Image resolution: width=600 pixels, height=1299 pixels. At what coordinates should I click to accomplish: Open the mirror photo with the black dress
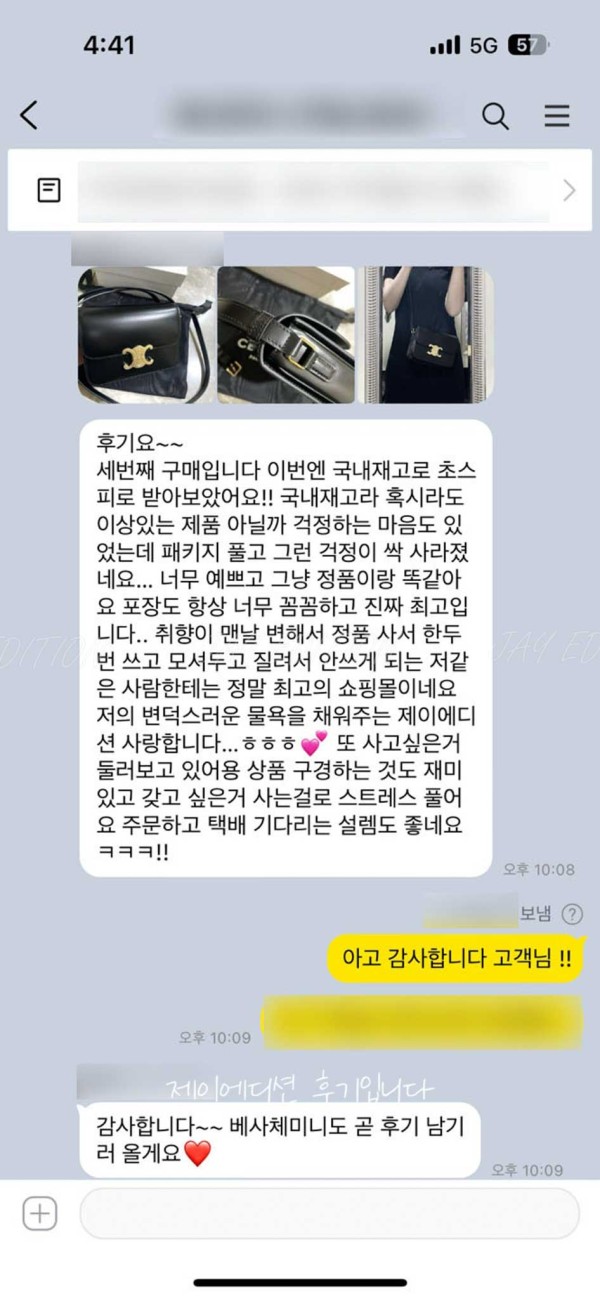[426, 334]
